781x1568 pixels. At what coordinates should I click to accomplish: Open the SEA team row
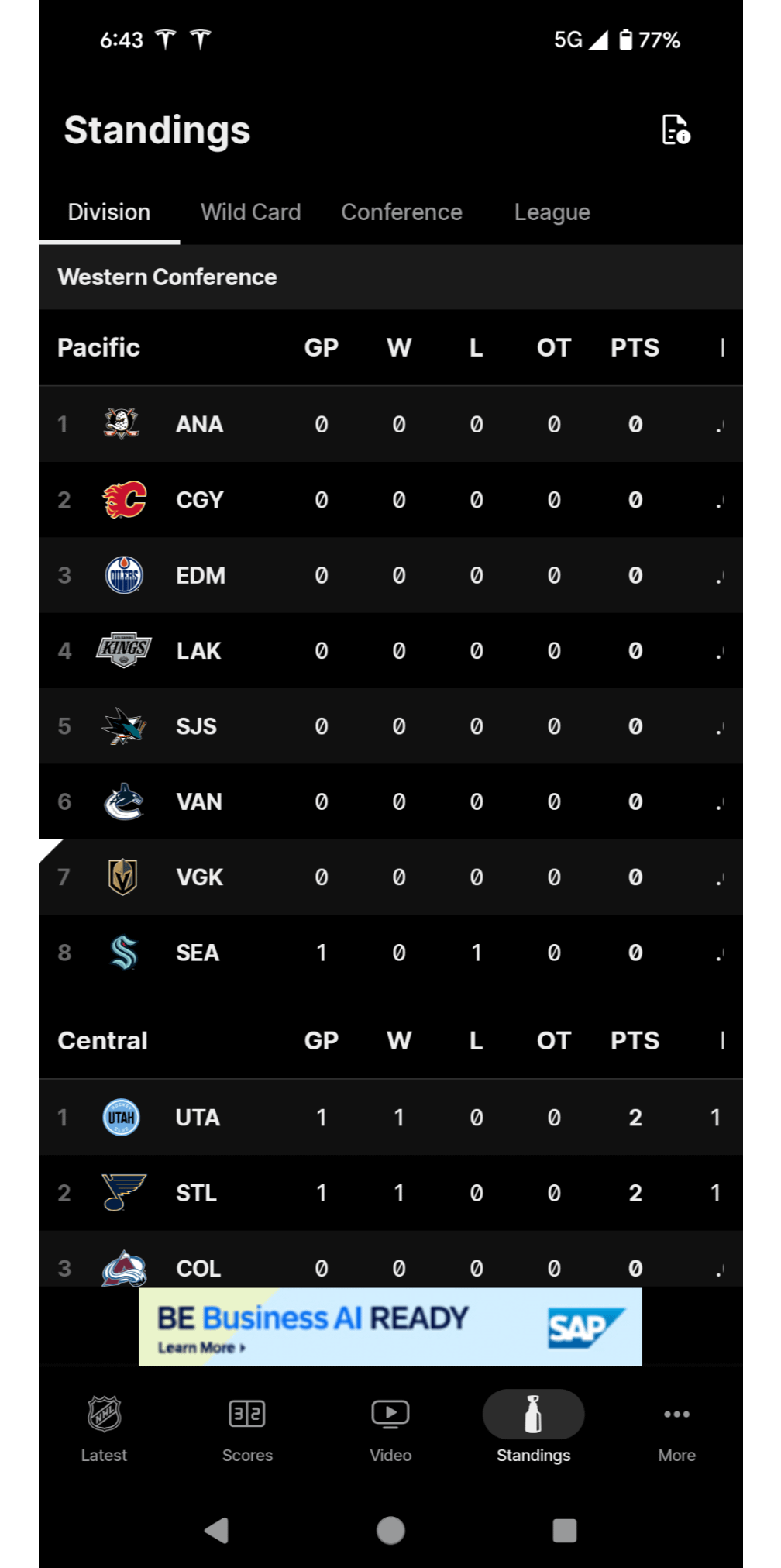pos(198,953)
